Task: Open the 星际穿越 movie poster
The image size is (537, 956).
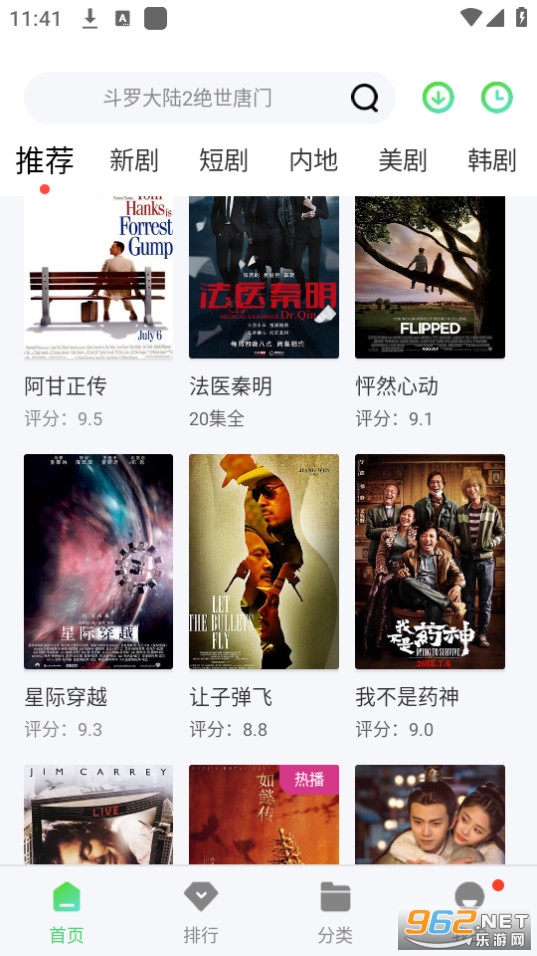Action: tap(99, 562)
